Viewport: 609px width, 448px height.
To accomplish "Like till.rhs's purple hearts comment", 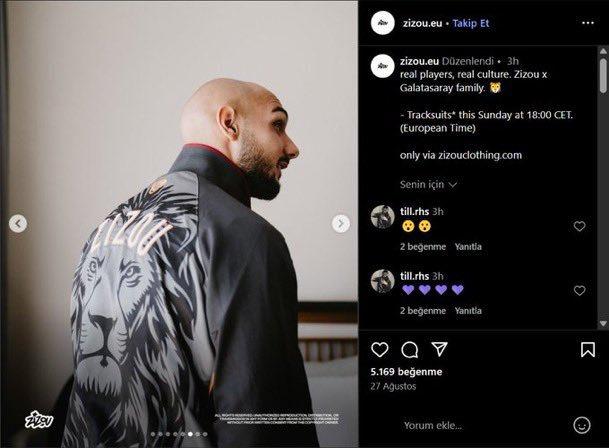I will coord(579,291).
